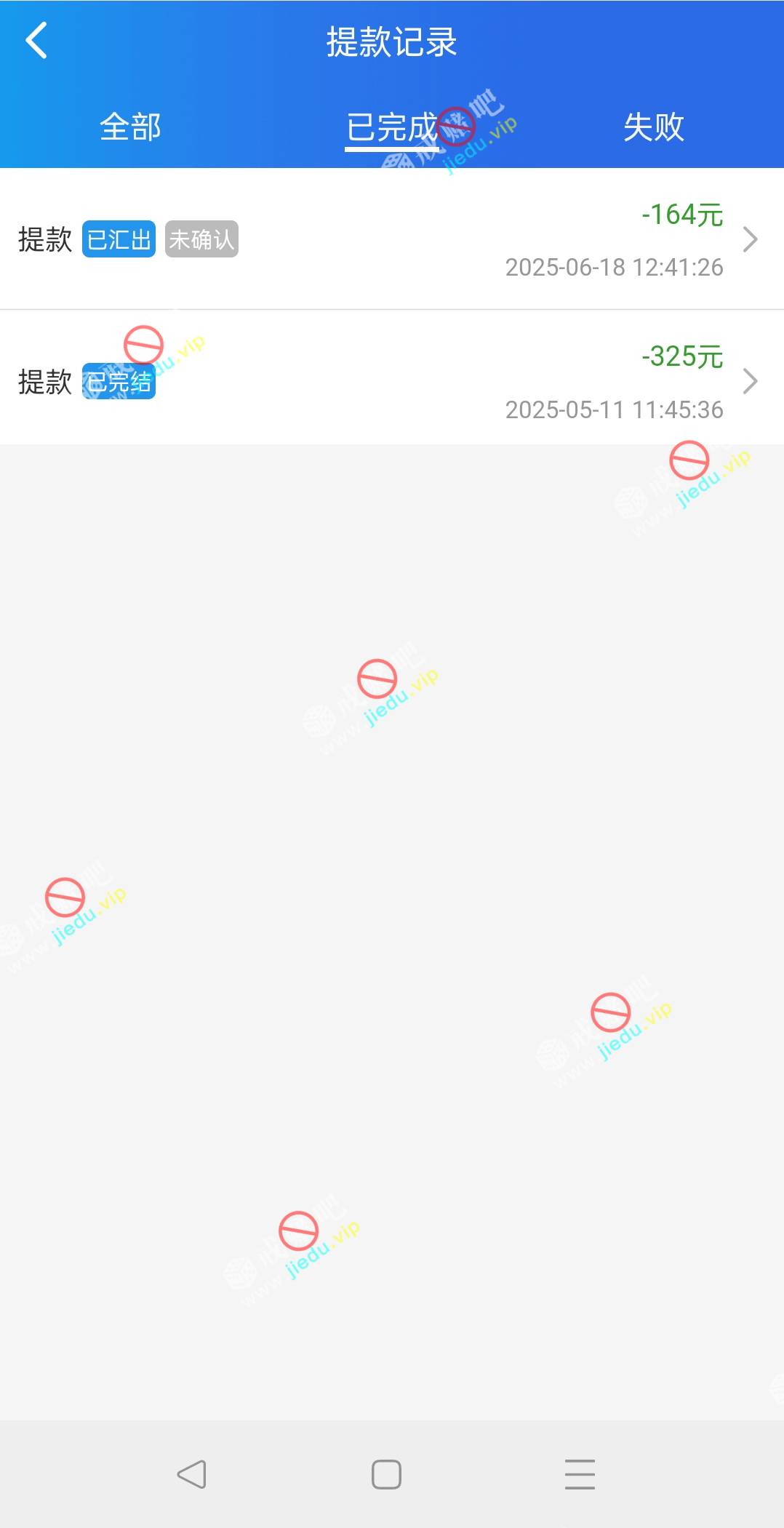
Task: Switch to the 失败 tab
Action: 653,127
